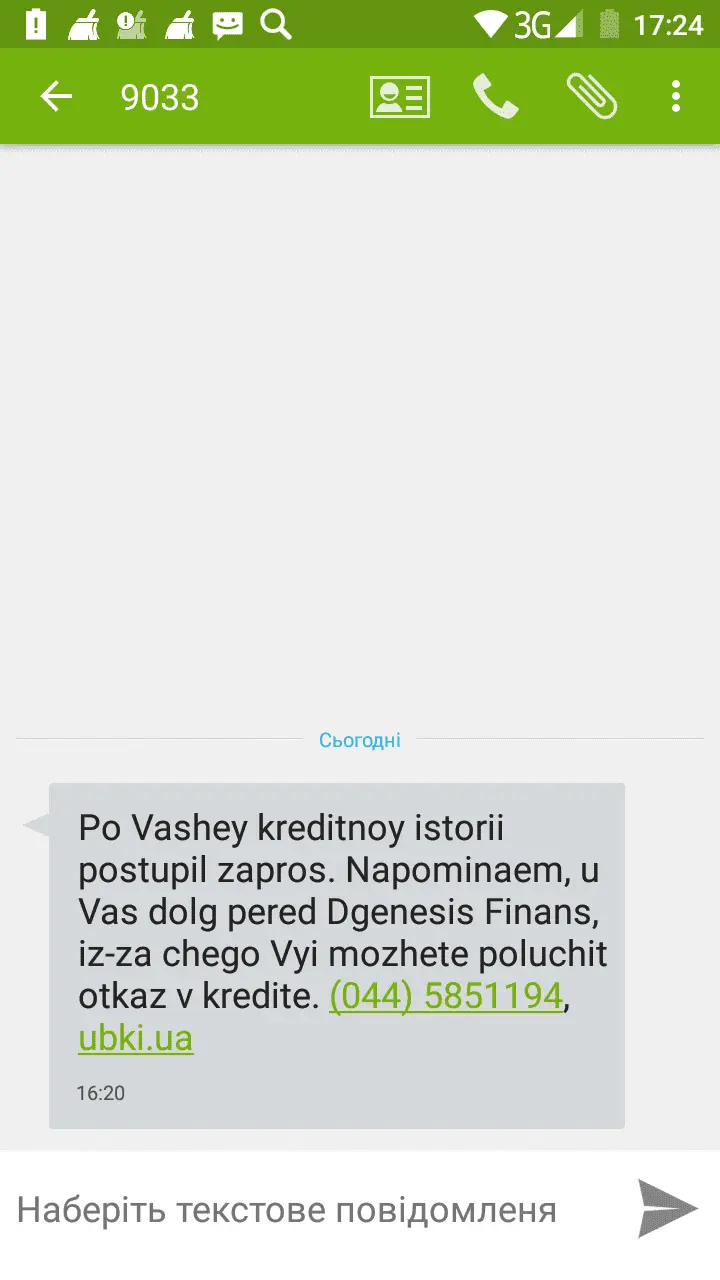Image resolution: width=720 pixels, height=1280 pixels.
Task: Open contact card for 9033
Action: (x=400, y=97)
